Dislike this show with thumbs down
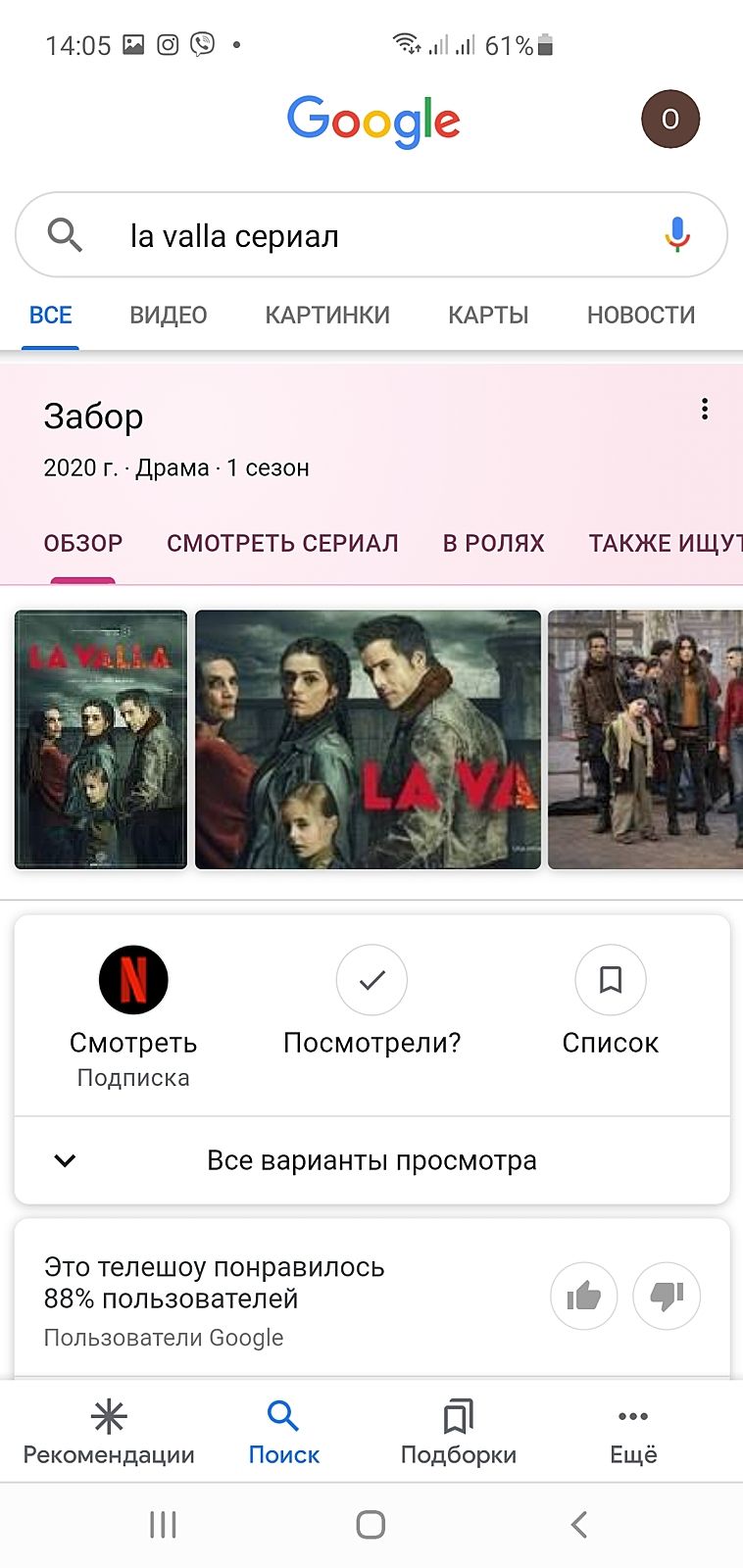The height and width of the screenshot is (1568, 743). 667,1297
